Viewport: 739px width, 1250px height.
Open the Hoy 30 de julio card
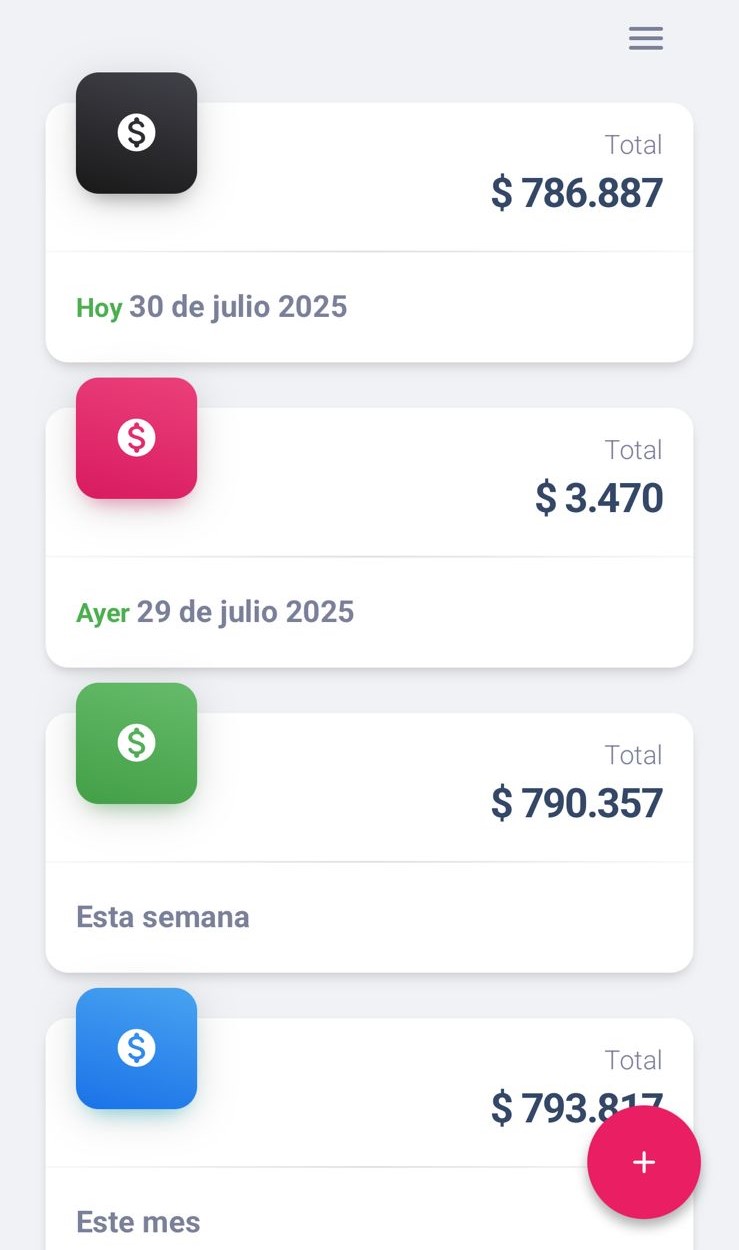[369, 232]
